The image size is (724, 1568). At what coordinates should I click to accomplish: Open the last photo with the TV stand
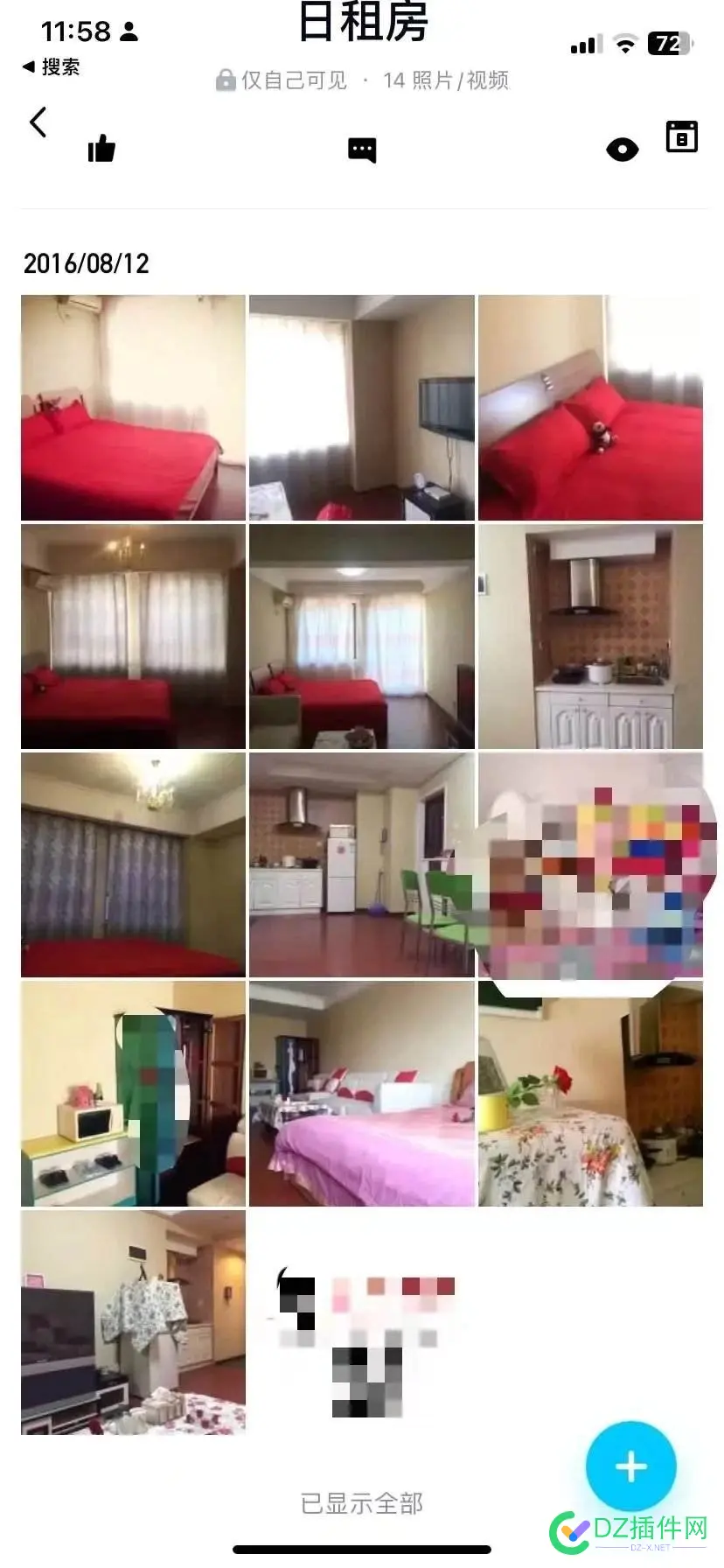tap(133, 1322)
